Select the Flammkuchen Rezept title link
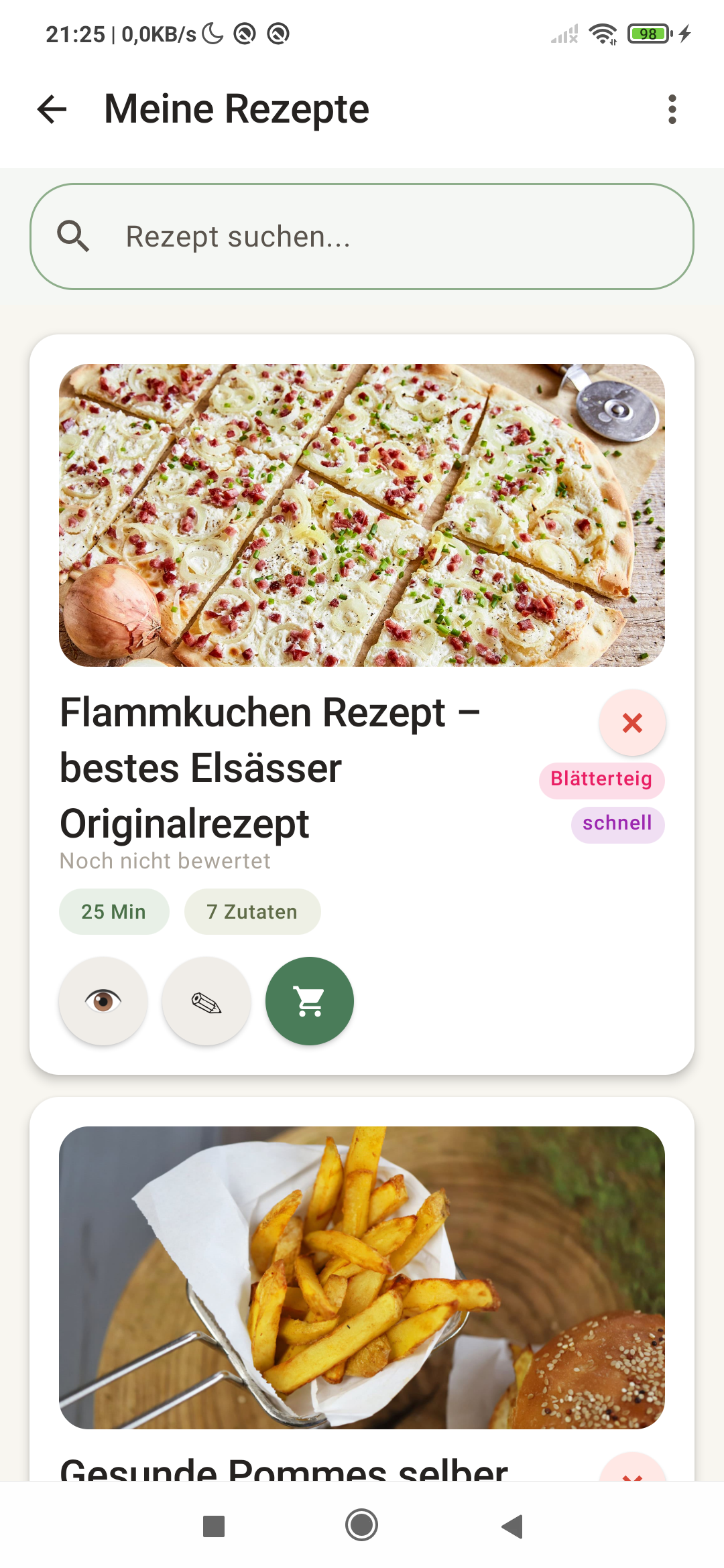Viewport: 724px width, 1568px height. 270,768
